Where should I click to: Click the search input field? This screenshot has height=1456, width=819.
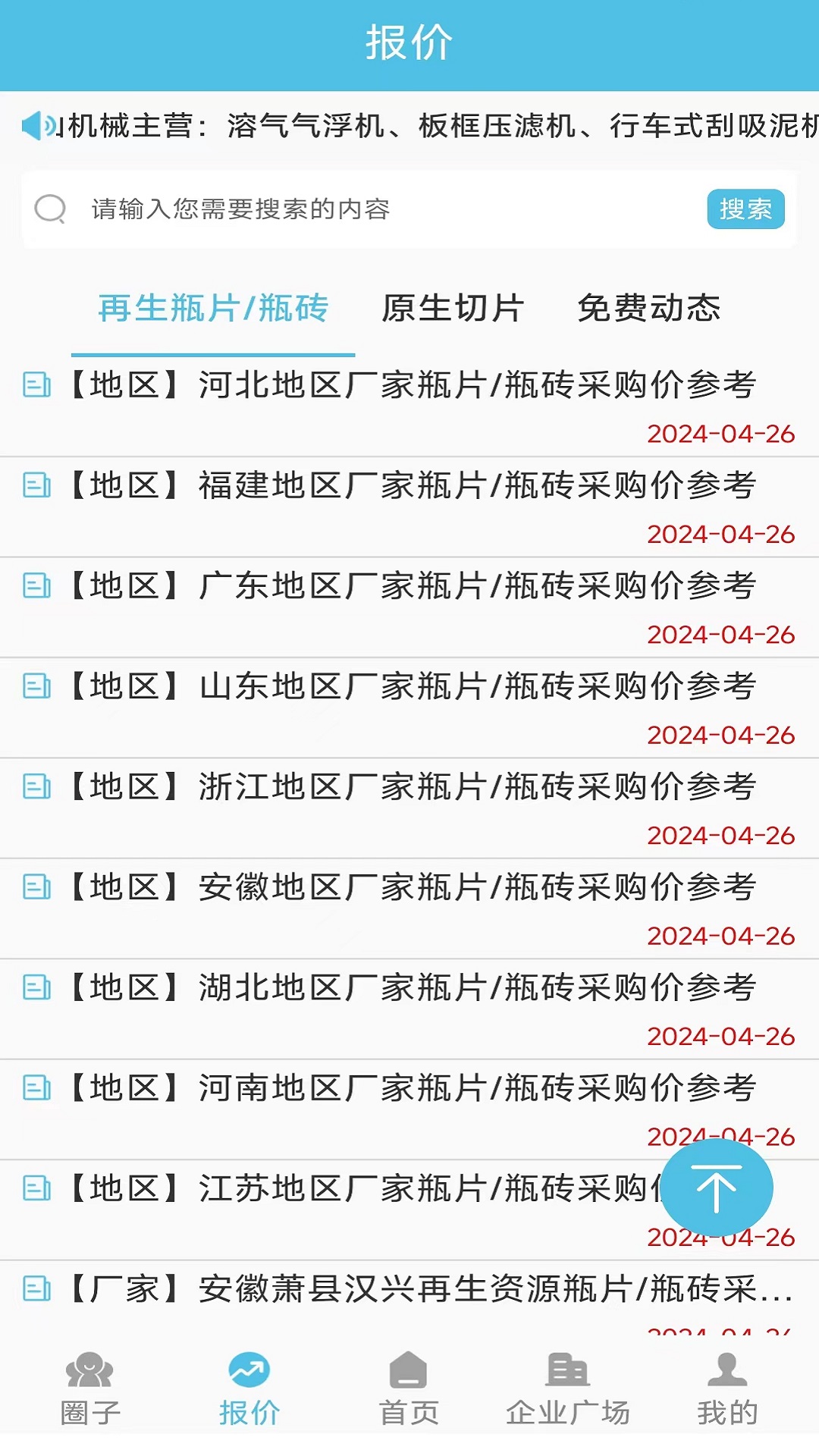pyautogui.click(x=341, y=210)
